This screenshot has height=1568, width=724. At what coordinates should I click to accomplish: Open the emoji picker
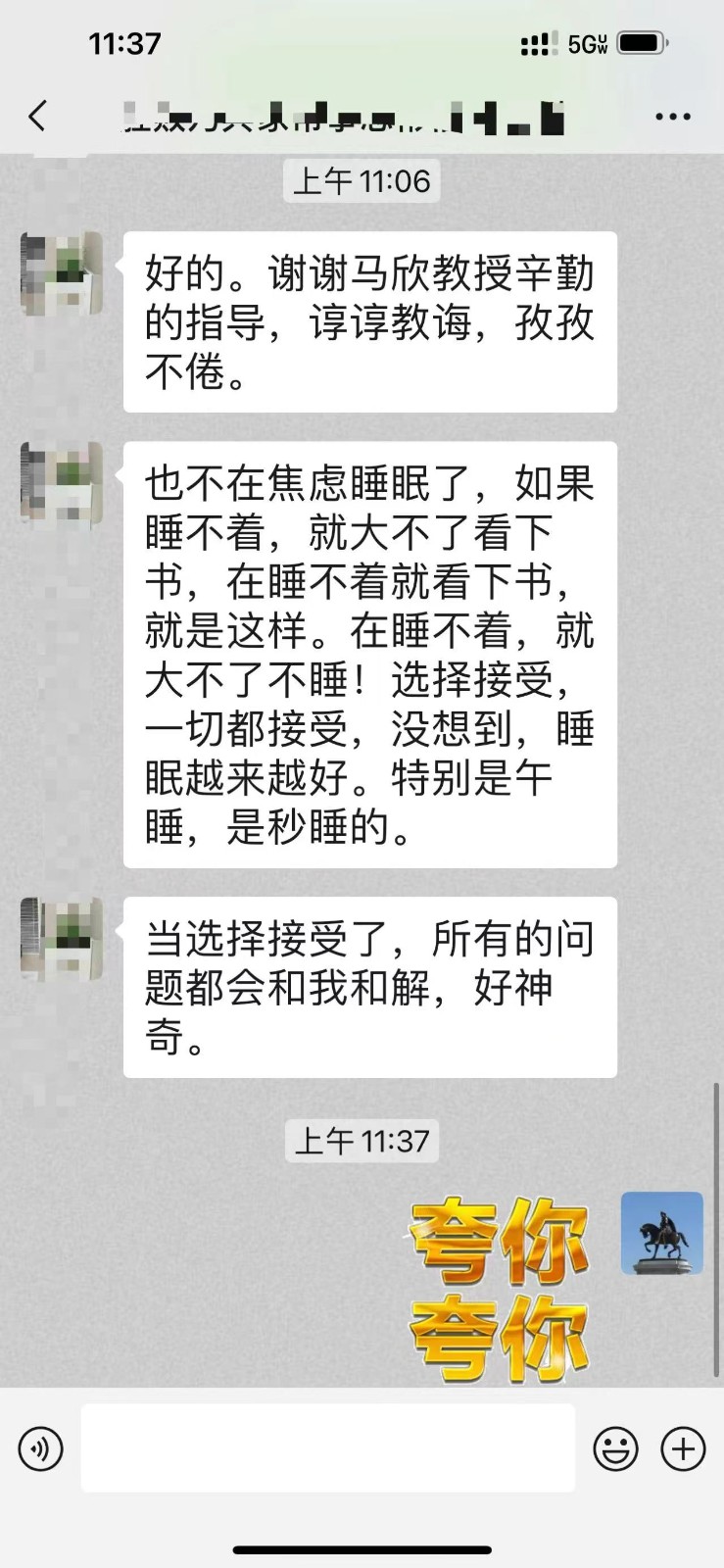coord(615,1448)
